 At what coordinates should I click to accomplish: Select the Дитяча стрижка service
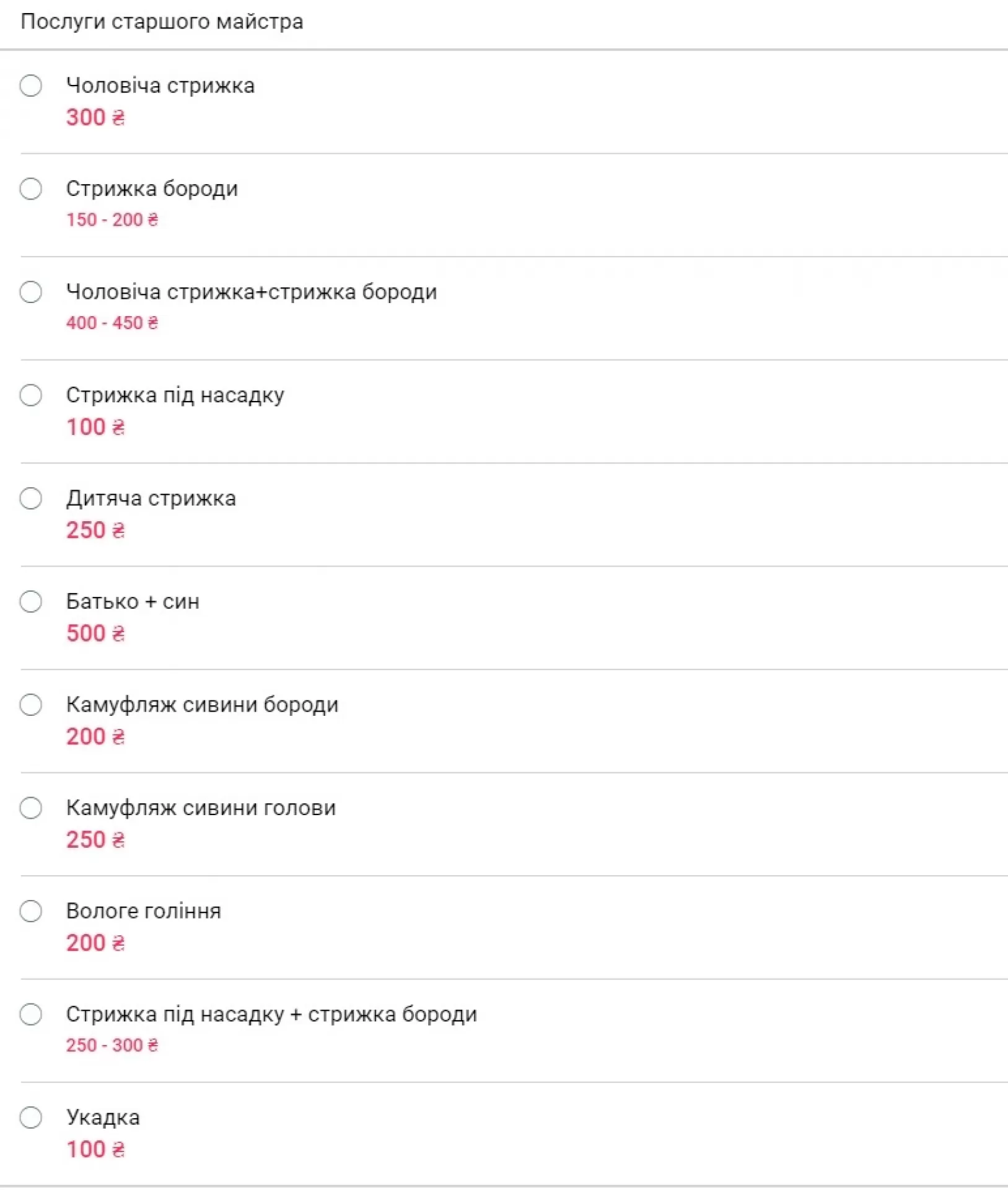pyautogui.click(x=31, y=498)
